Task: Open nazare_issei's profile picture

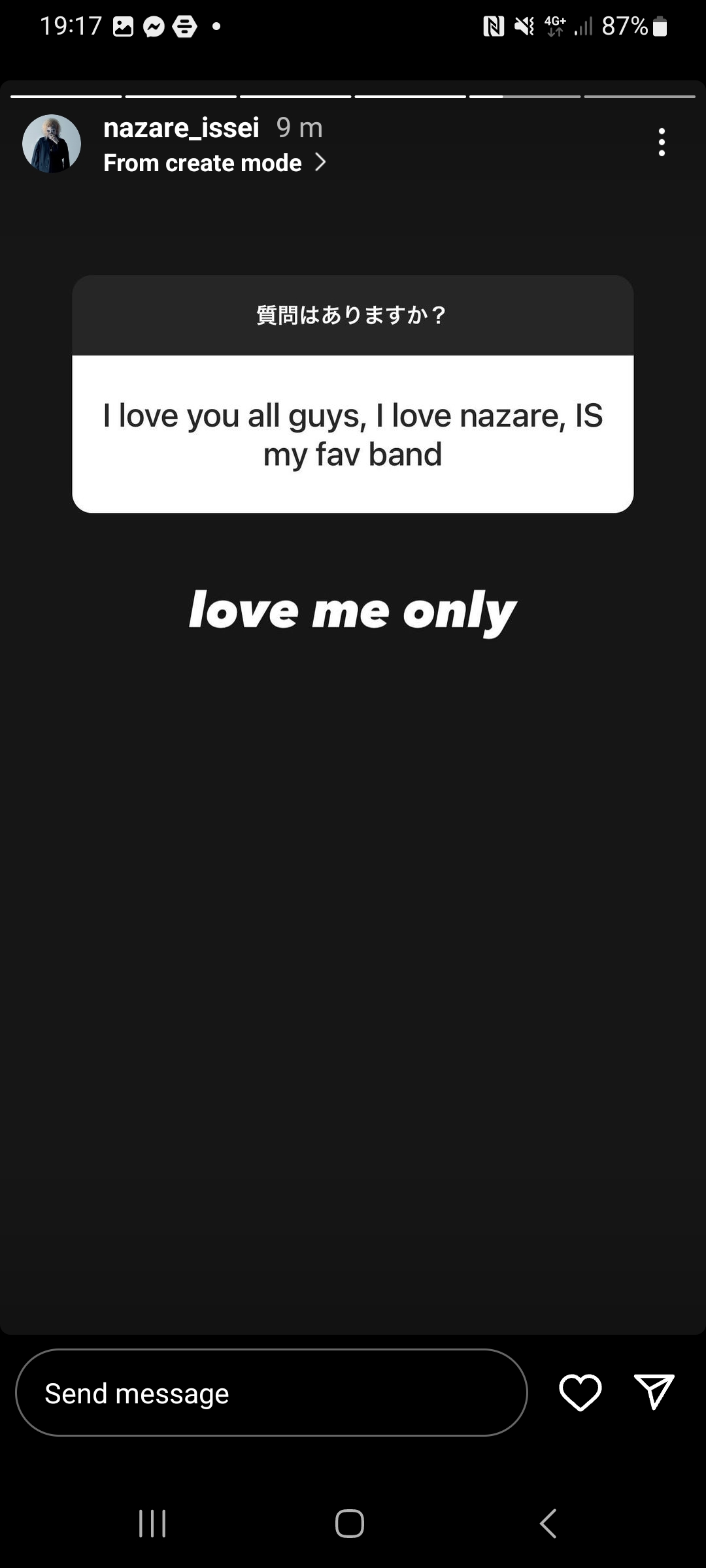Action: [52, 144]
